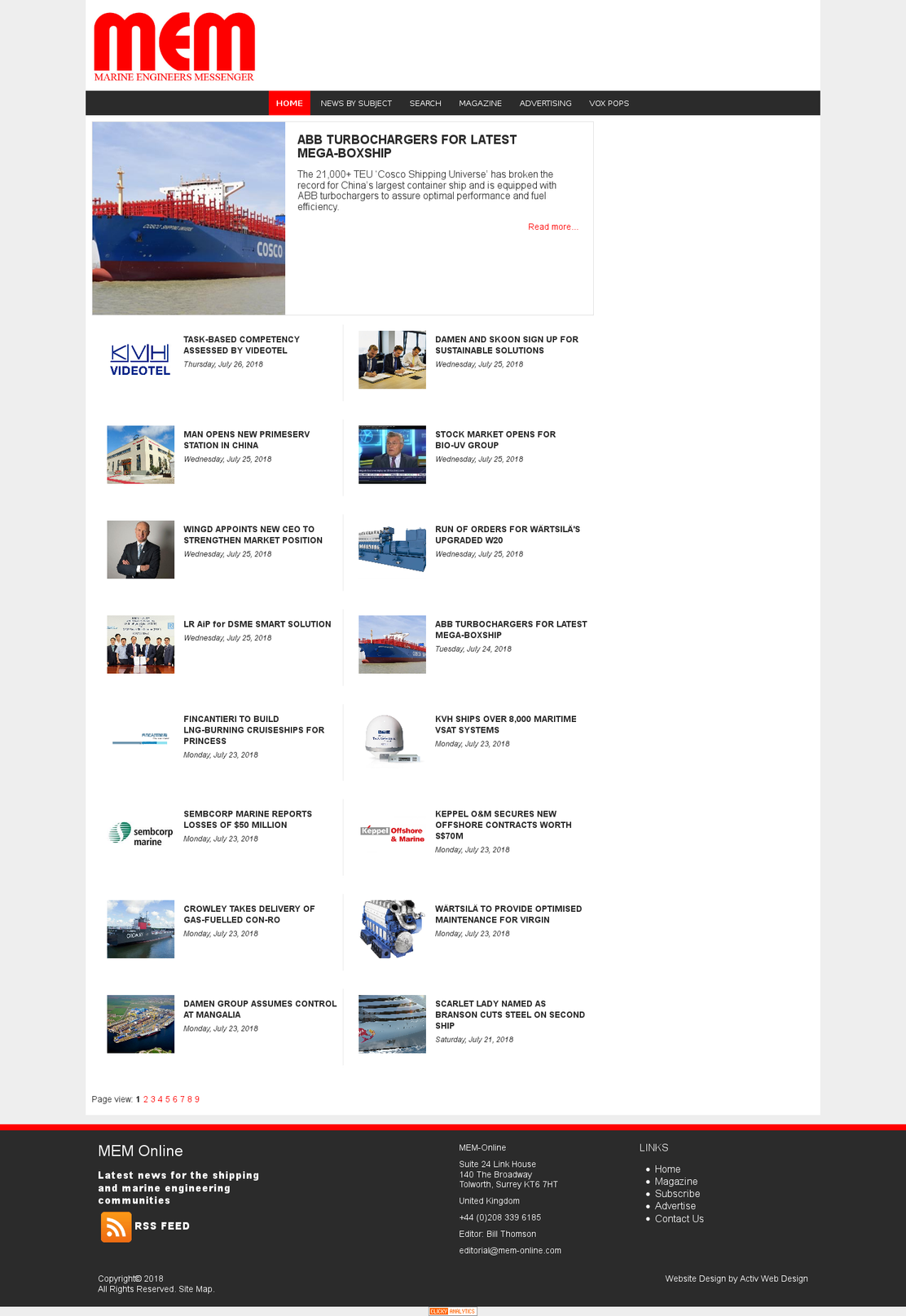
Task: Tap Read more on the ABB feature
Action: click(x=552, y=227)
